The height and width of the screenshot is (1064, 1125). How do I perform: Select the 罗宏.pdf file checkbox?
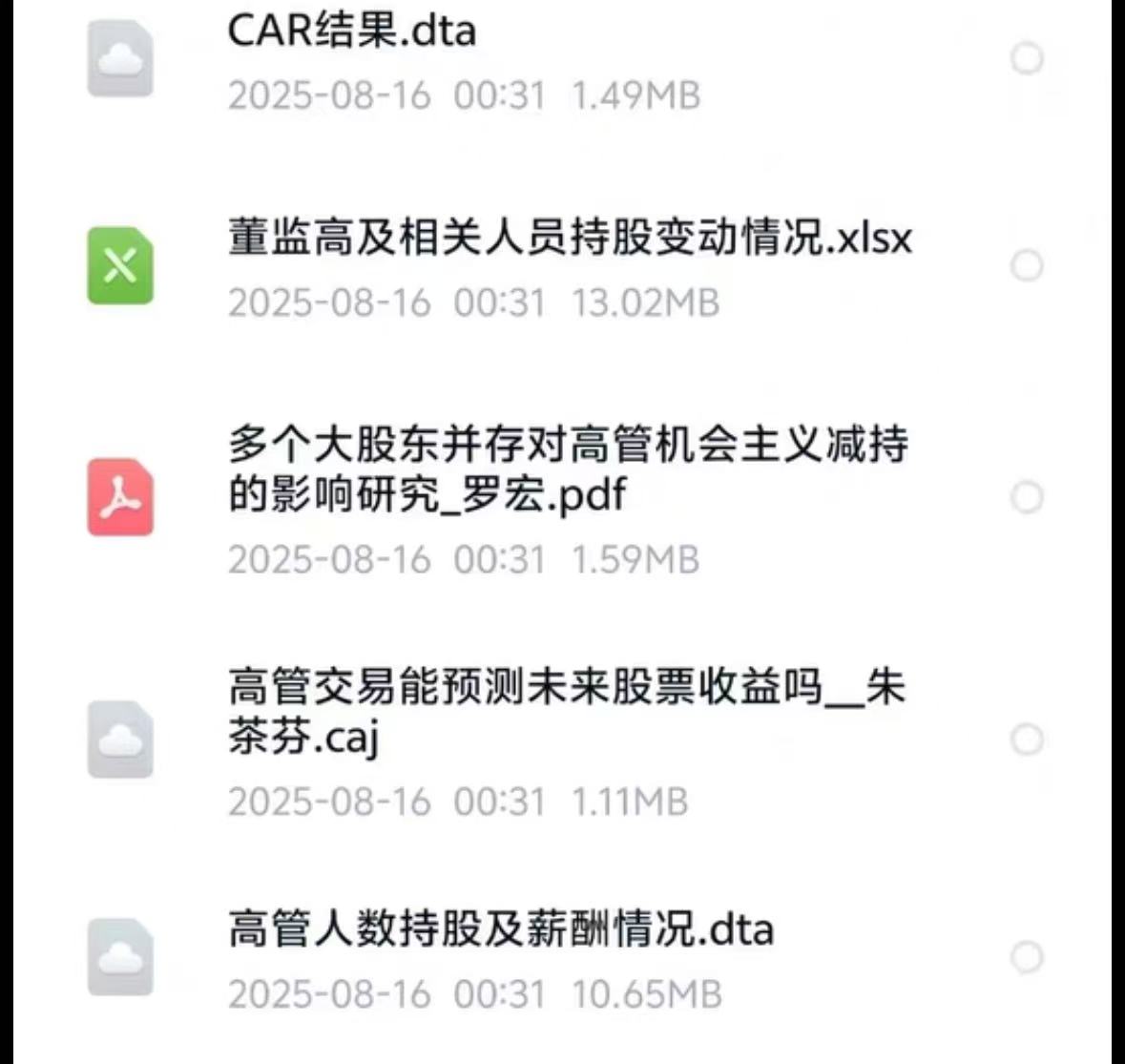click(1027, 497)
